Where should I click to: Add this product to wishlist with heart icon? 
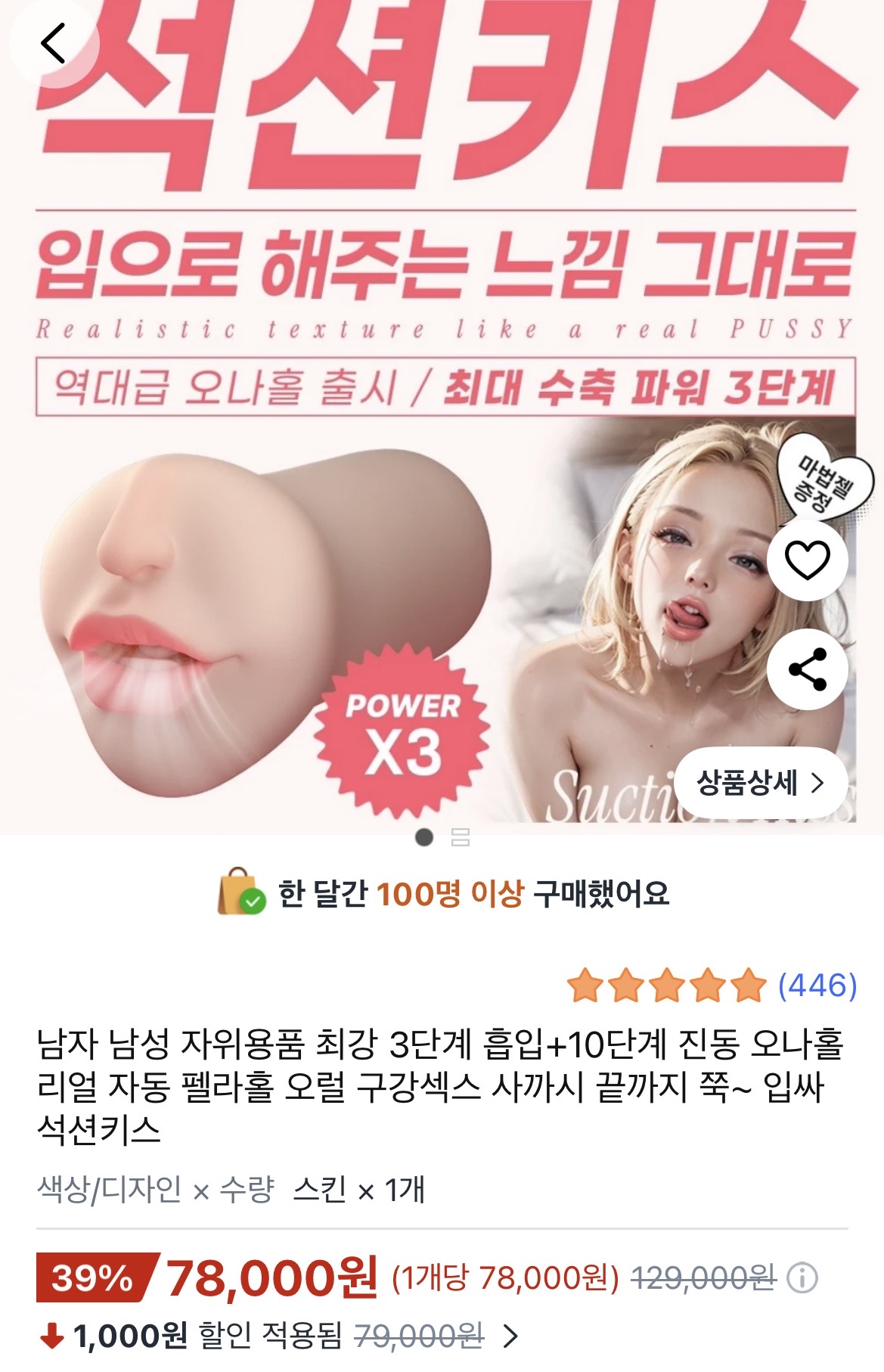[807, 560]
